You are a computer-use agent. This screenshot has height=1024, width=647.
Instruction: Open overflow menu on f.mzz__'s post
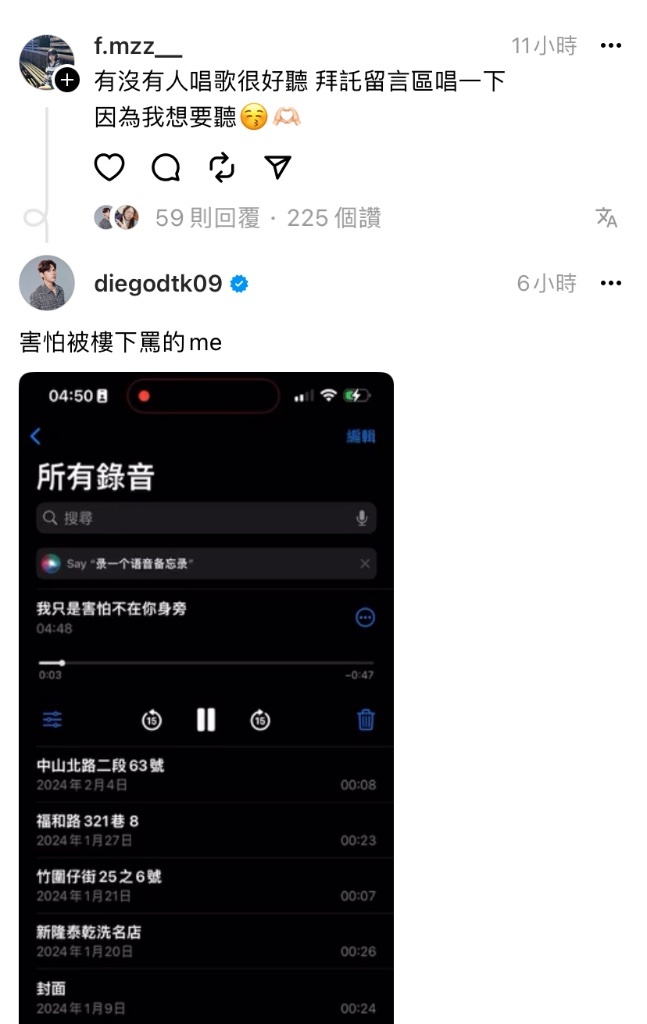pyautogui.click(x=610, y=46)
